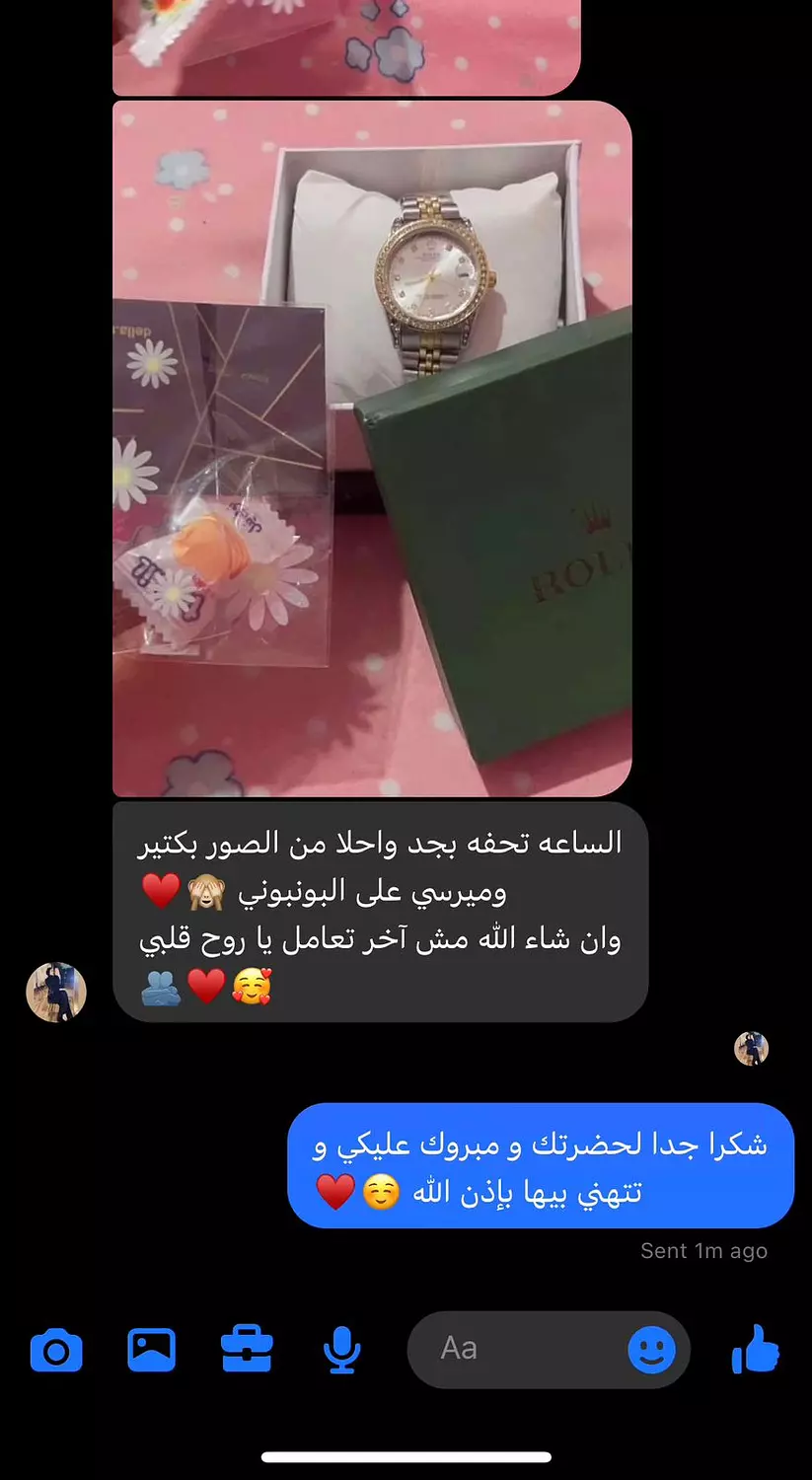Tap the microphone for a voice message

[341, 1350]
